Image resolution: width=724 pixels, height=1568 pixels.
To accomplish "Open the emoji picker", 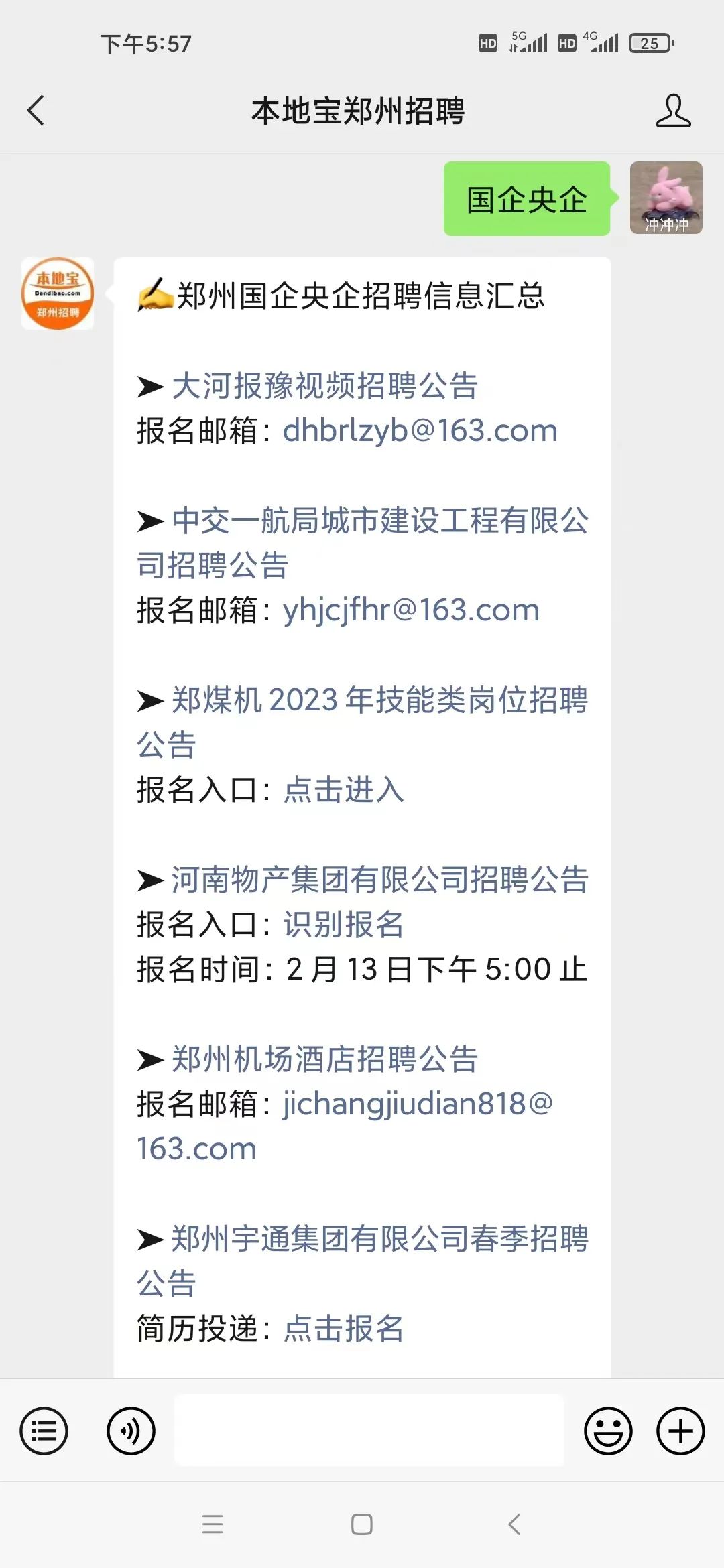I will [x=608, y=1431].
